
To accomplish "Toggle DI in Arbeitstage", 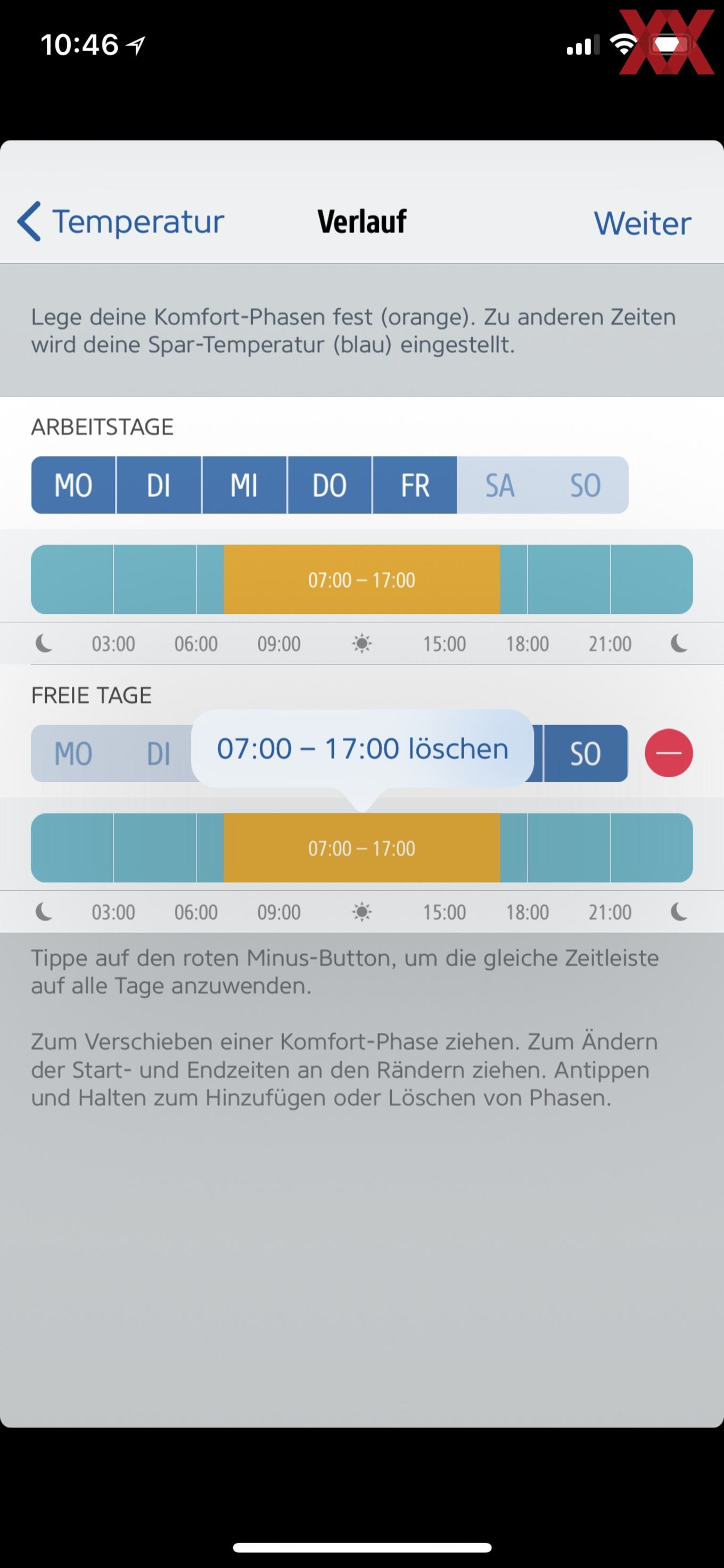I will (x=159, y=485).
